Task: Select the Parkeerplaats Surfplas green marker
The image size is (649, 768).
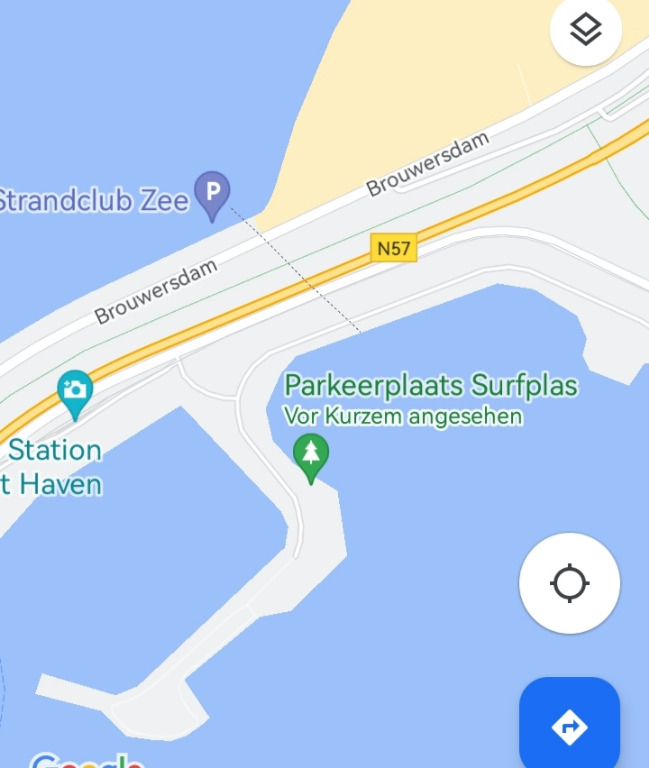Action: point(311,457)
